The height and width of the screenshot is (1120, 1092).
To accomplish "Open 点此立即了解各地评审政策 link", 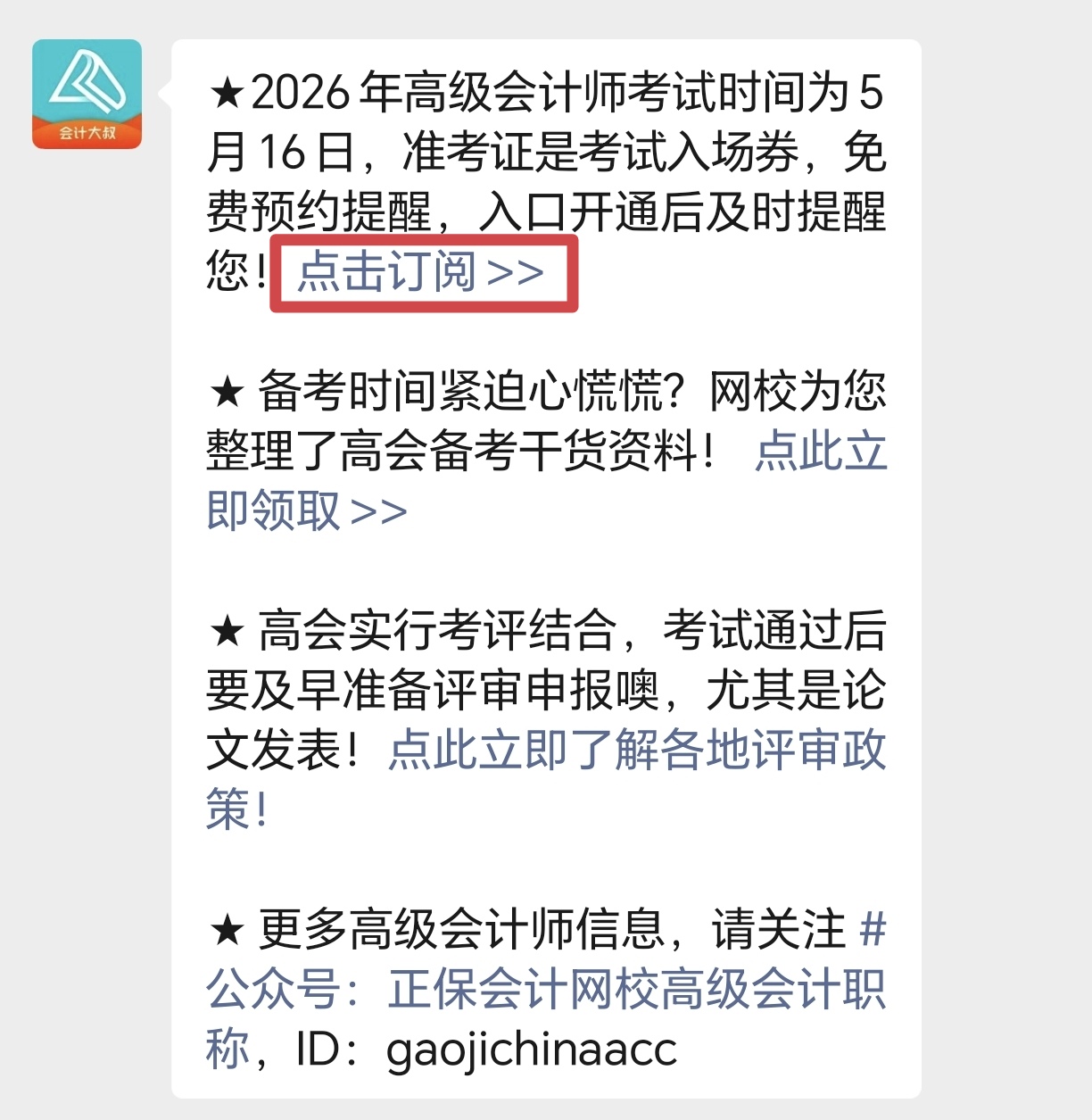I will click(x=635, y=750).
